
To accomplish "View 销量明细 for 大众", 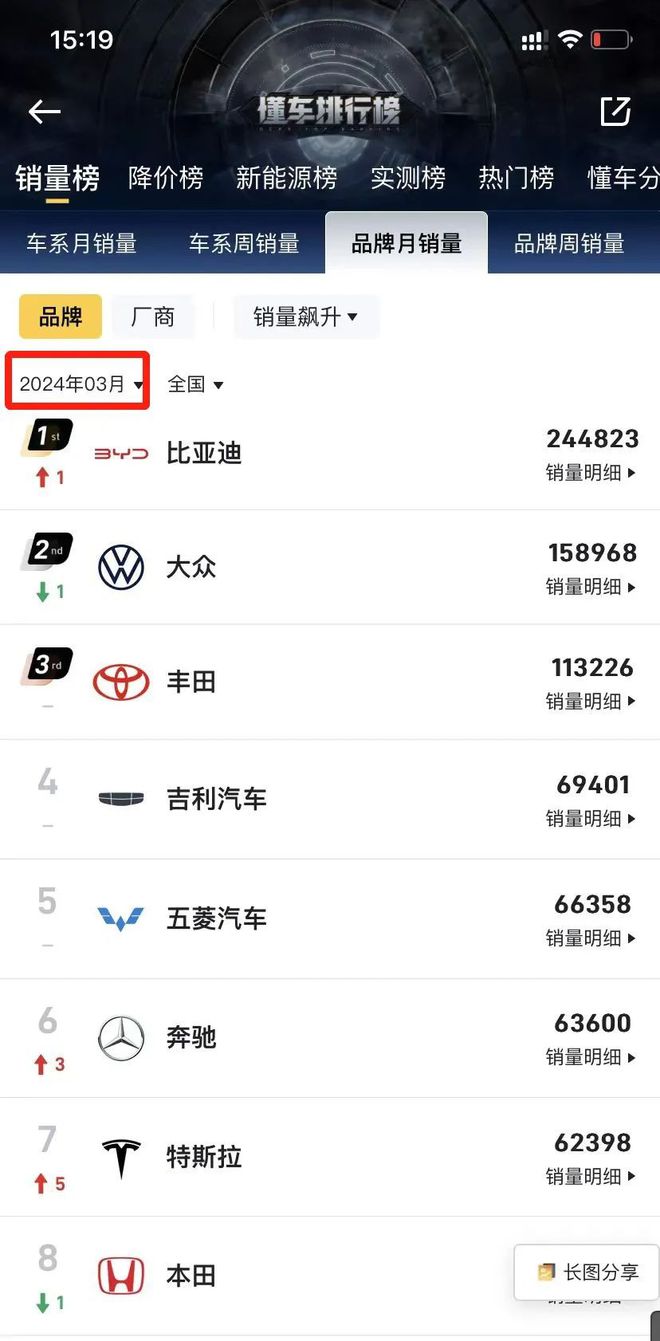I will 590,587.
